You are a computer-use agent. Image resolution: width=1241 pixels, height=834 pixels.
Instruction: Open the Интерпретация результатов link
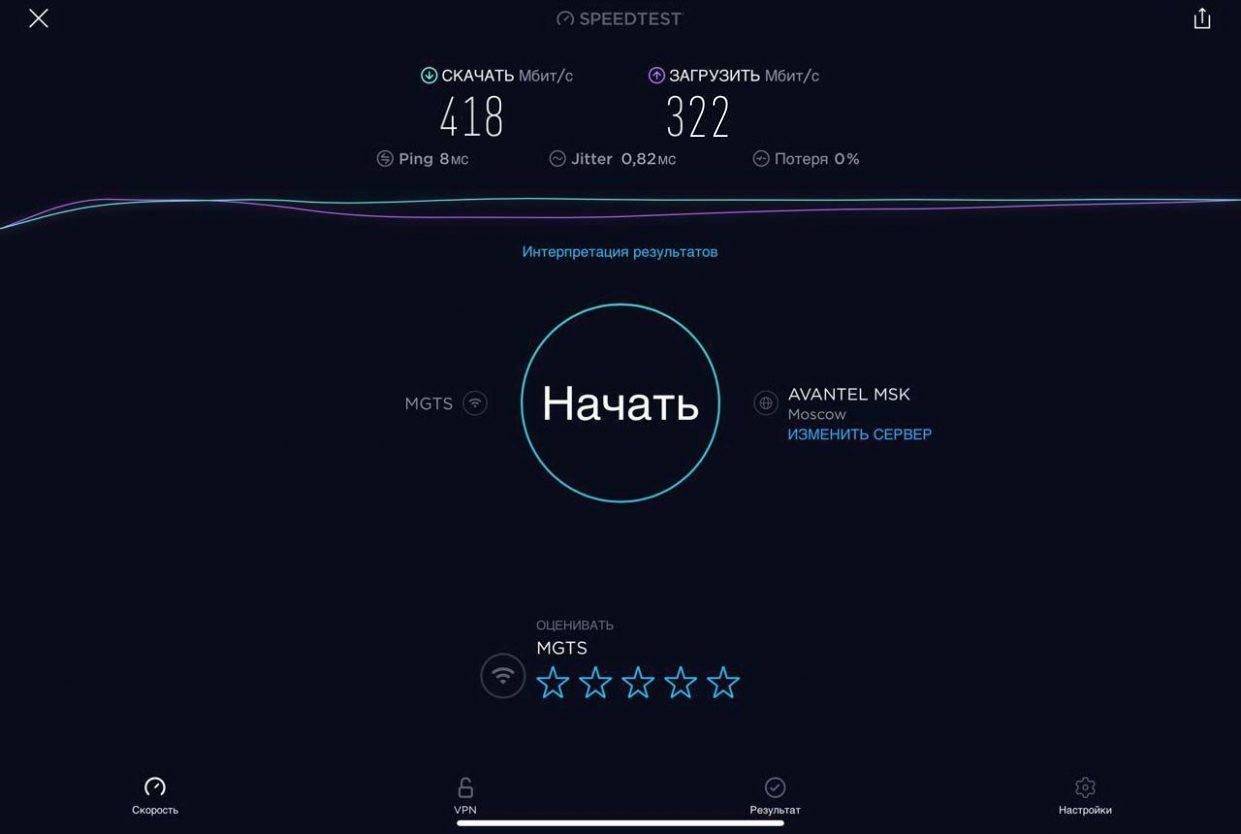coord(619,252)
